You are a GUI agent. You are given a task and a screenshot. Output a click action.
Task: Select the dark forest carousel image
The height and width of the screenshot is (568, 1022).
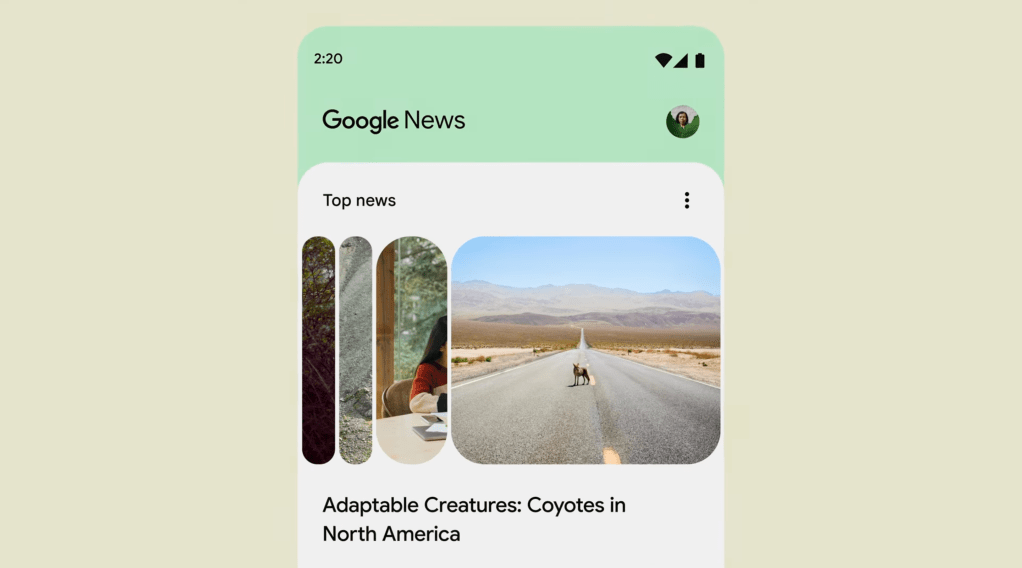point(318,350)
